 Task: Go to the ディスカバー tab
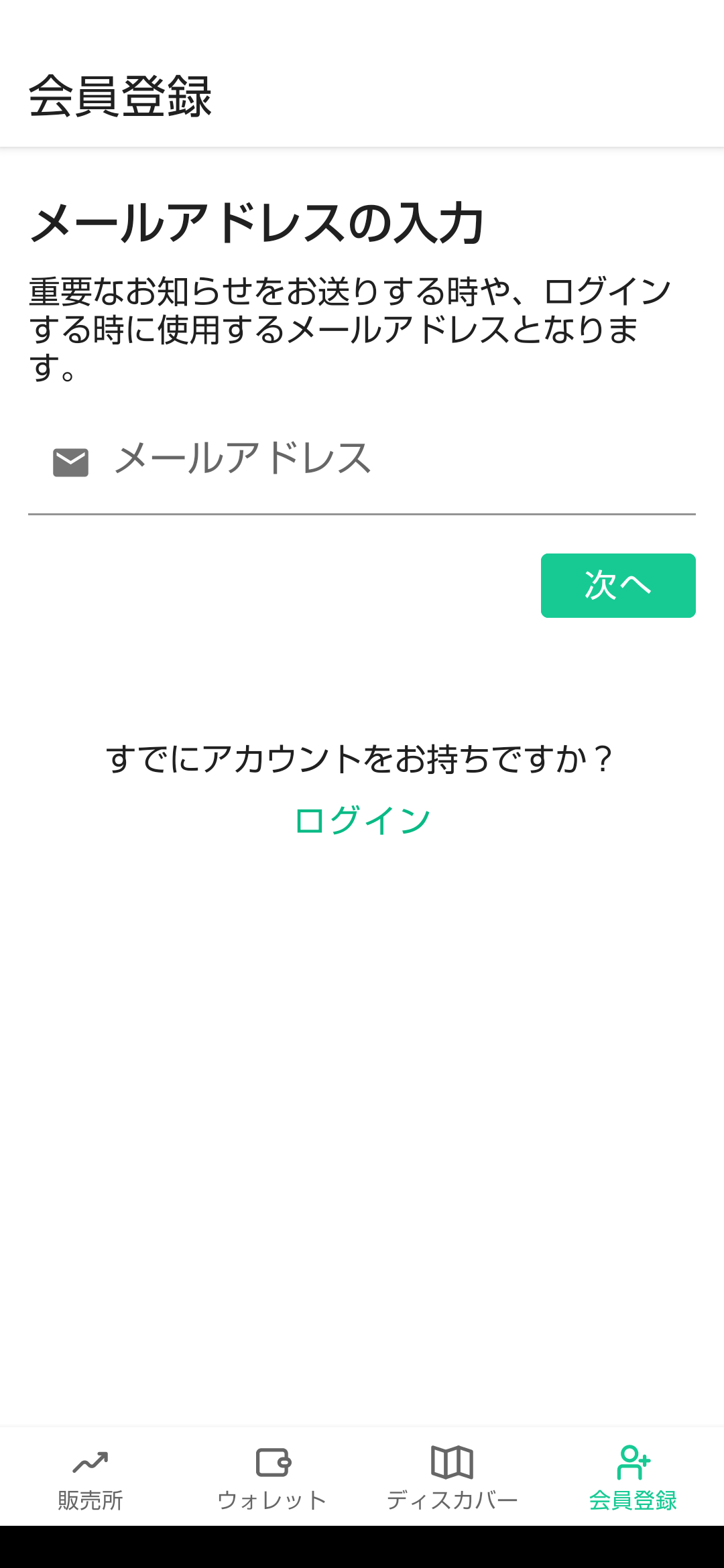click(x=452, y=1477)
